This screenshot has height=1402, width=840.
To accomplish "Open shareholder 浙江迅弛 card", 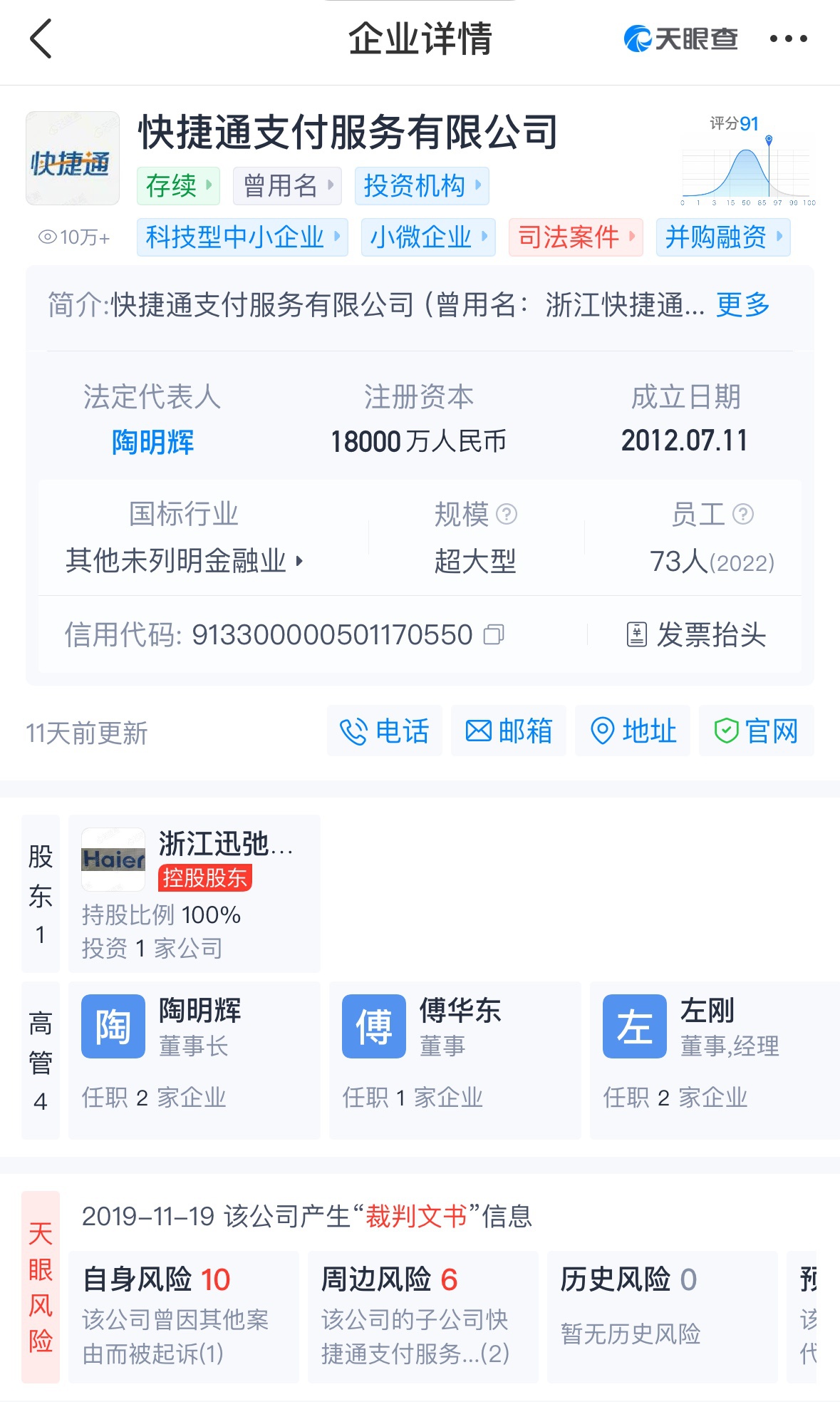I will 194,894.
